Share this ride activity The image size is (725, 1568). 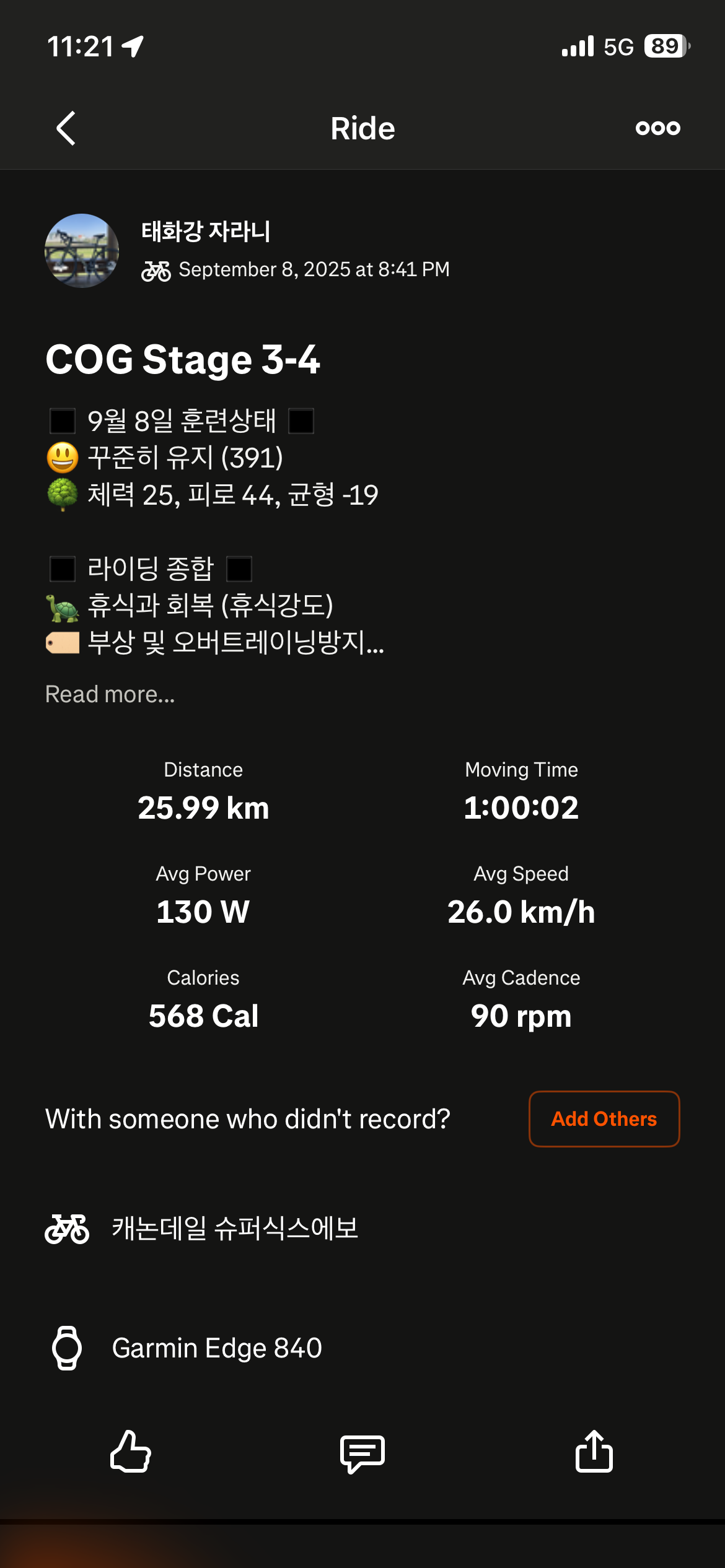(x=594, y=1452)
